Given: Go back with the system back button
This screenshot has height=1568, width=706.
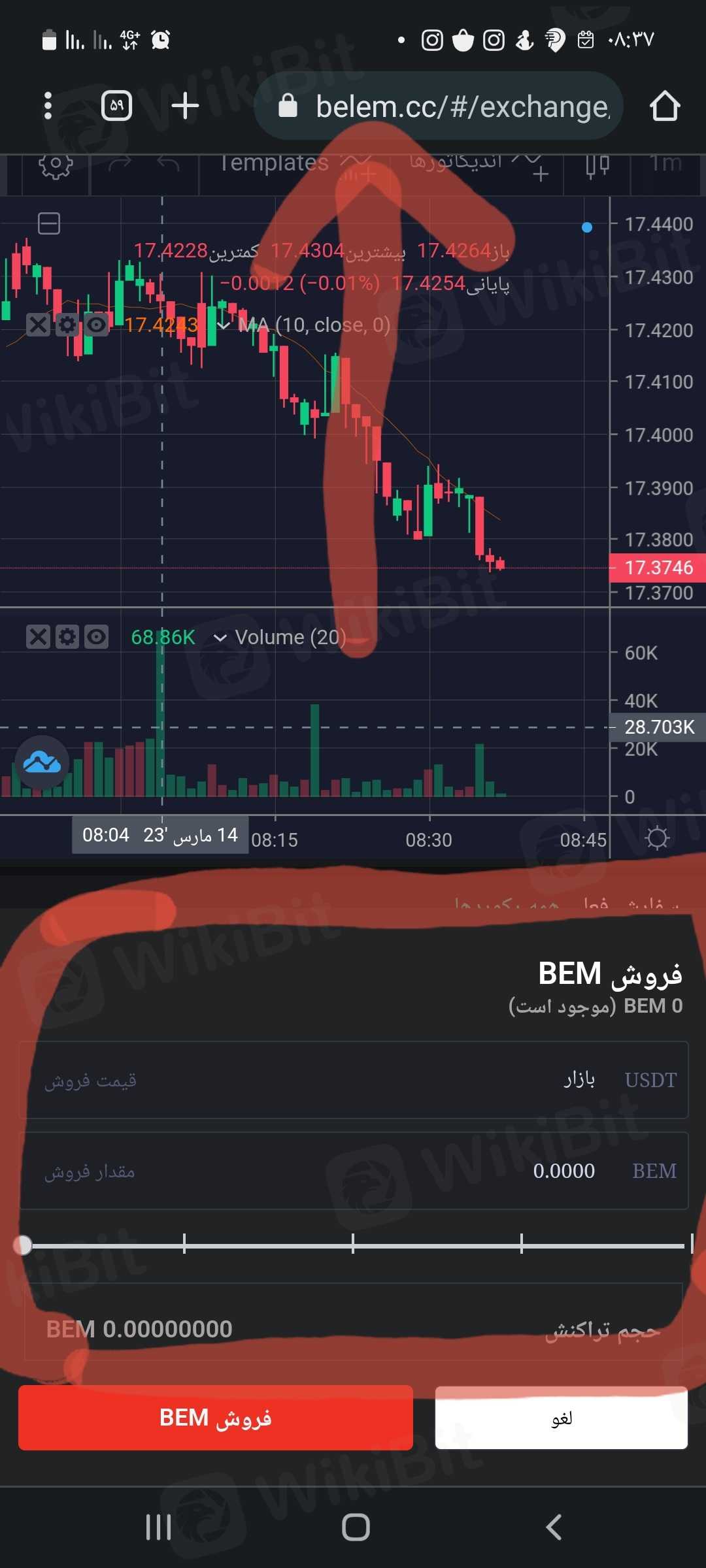Looking at the screenshot, I should 553,1527.
